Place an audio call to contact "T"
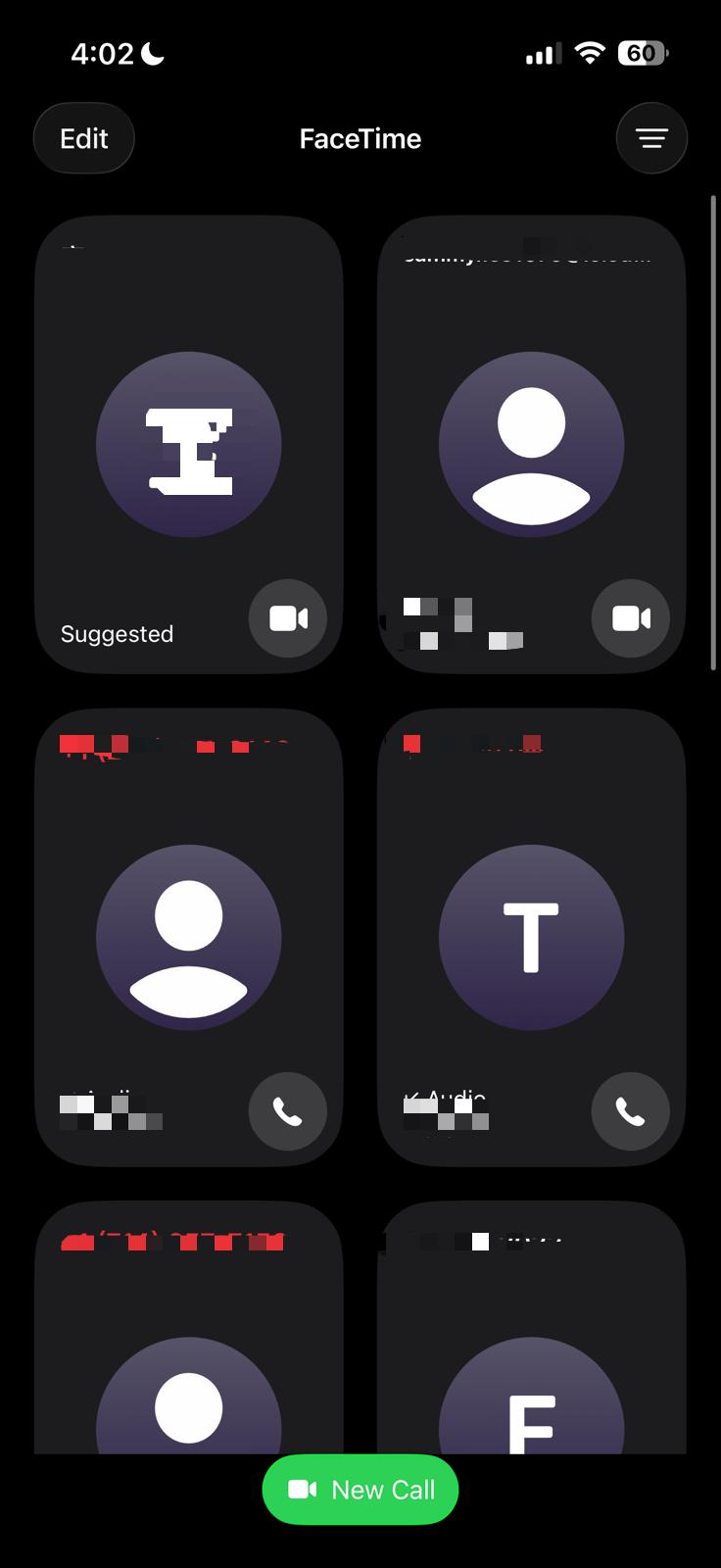The width and height of the screenshot is (721, 1568). click(x=631, y=1111)
